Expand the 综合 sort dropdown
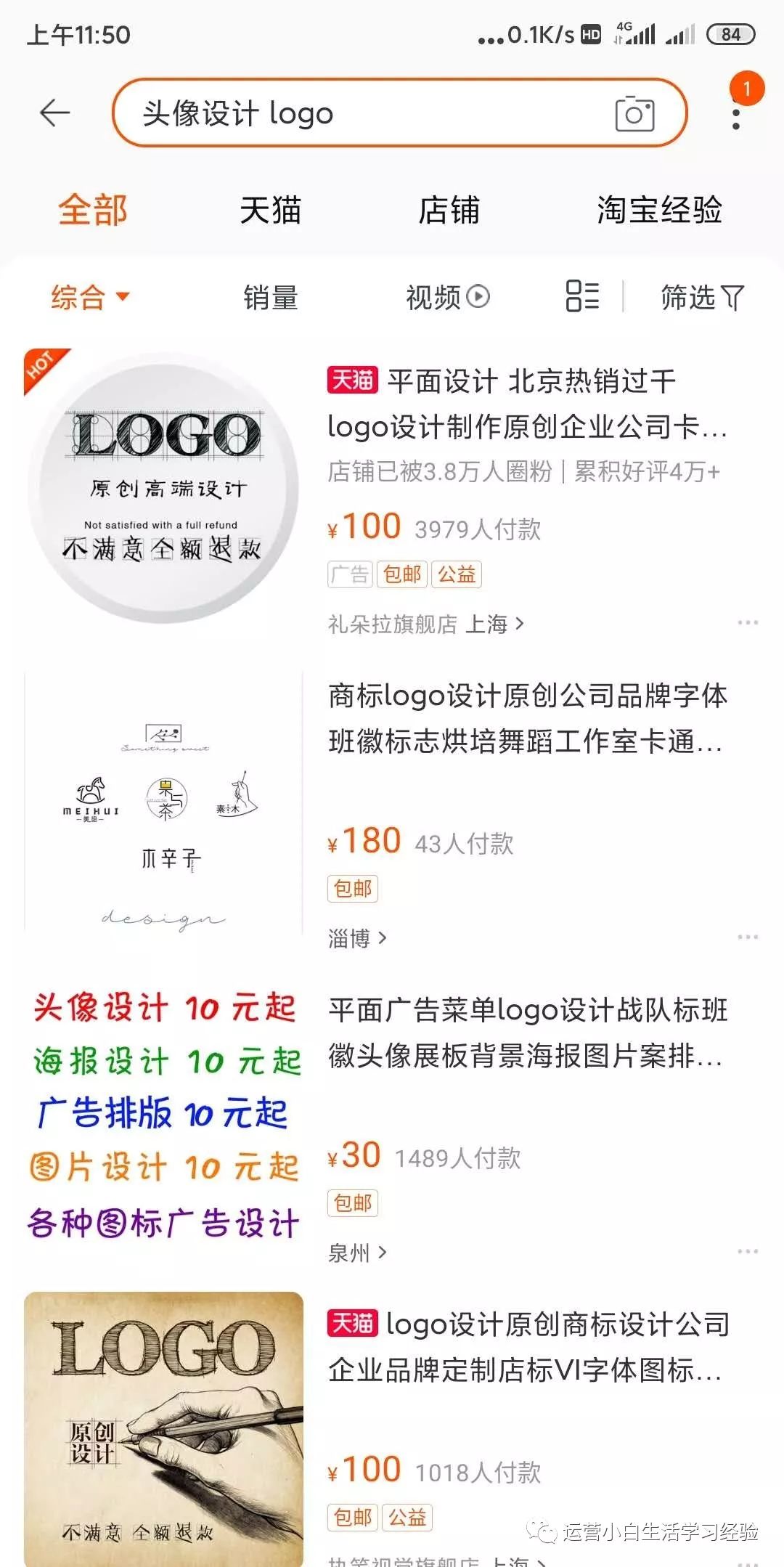The width and height of the screenshot is (784, 1567). coord(89,296)
